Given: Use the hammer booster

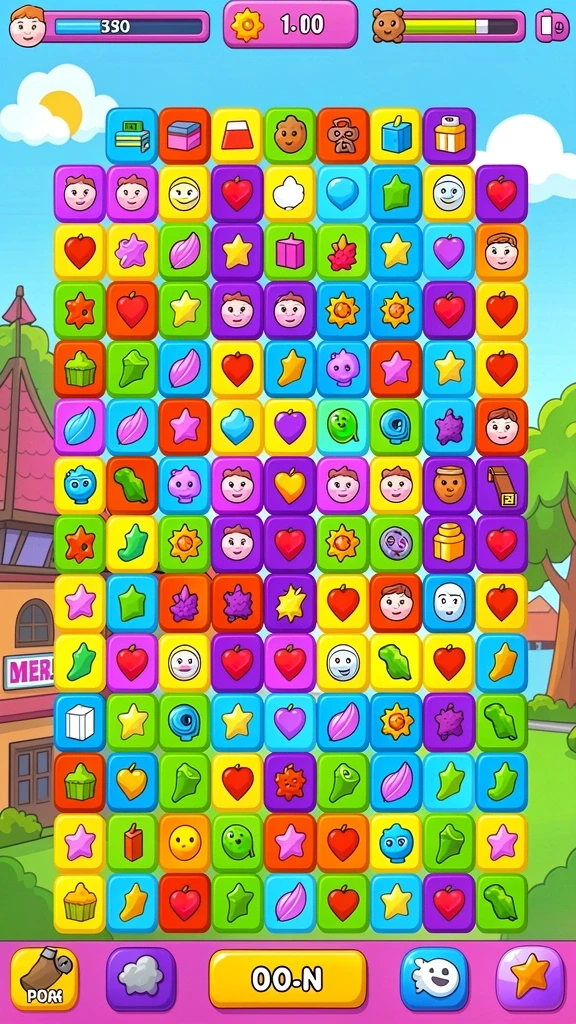Looking at the screenshot, I should (44, 978).
